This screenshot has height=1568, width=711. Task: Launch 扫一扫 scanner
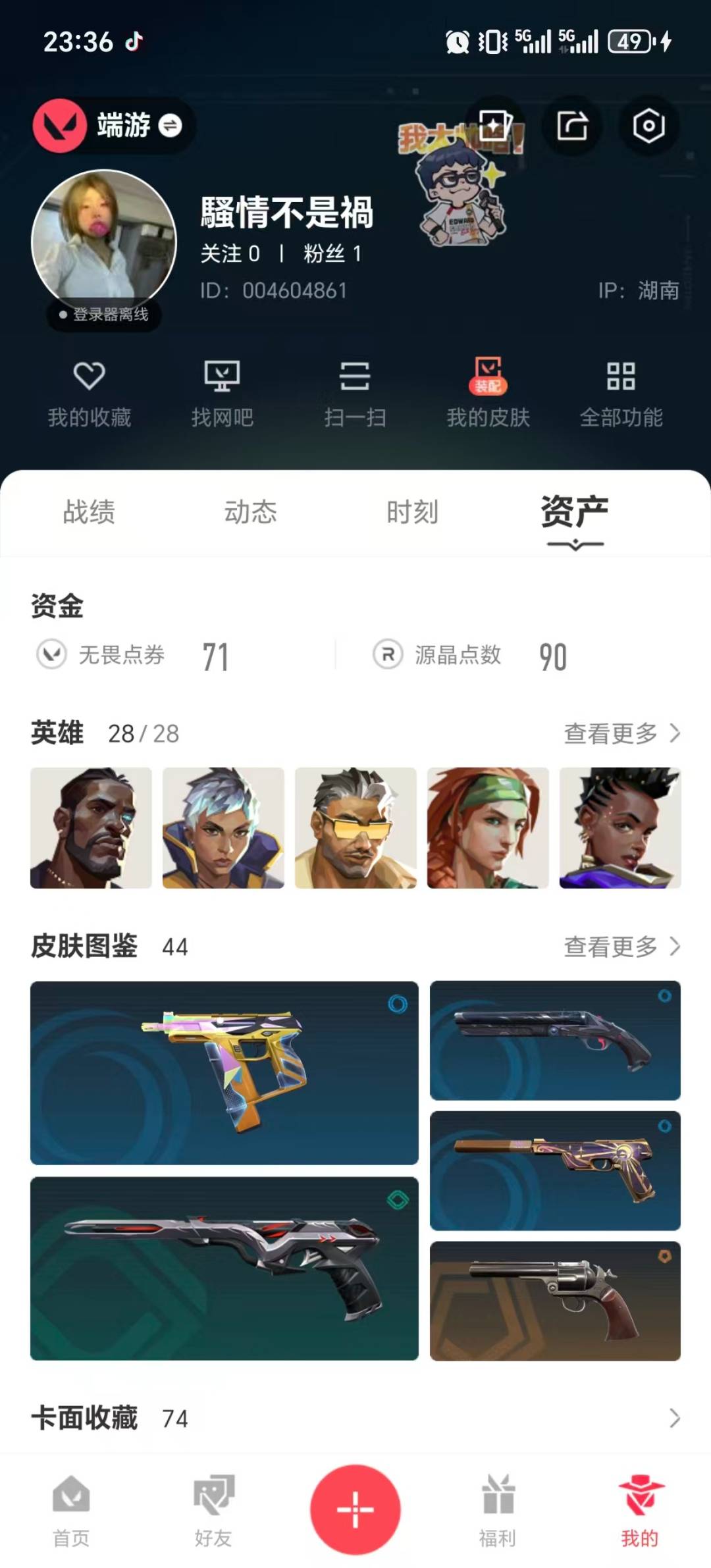click(x=355, y=393)
